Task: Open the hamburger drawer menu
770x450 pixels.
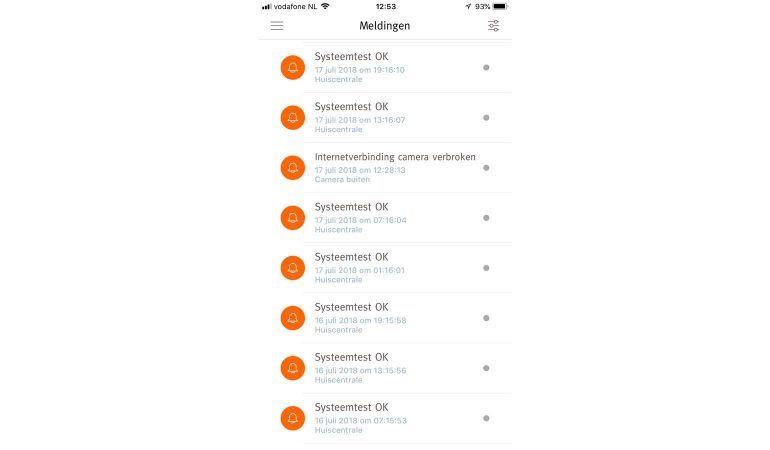Action: tap(277, 26)
